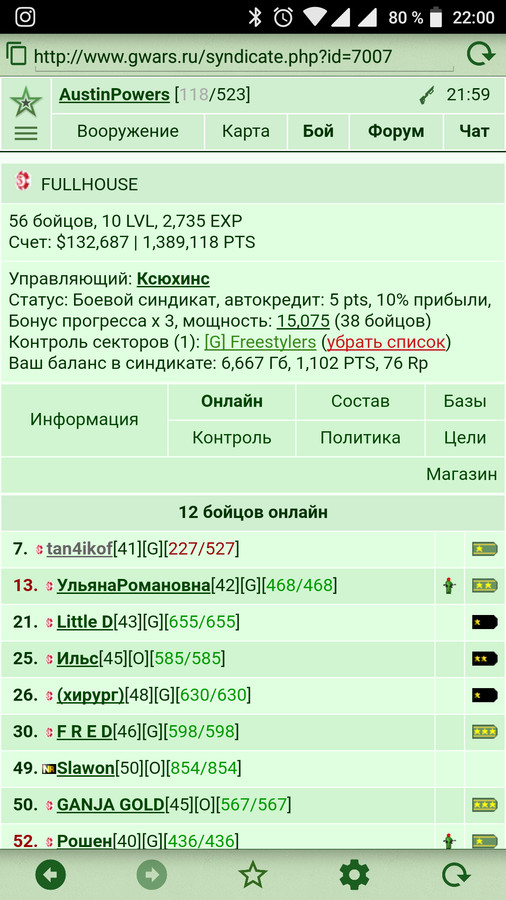Open AustinPowers profile link
The width and height of the screenshot is (506, 900).
pos(114,95)
